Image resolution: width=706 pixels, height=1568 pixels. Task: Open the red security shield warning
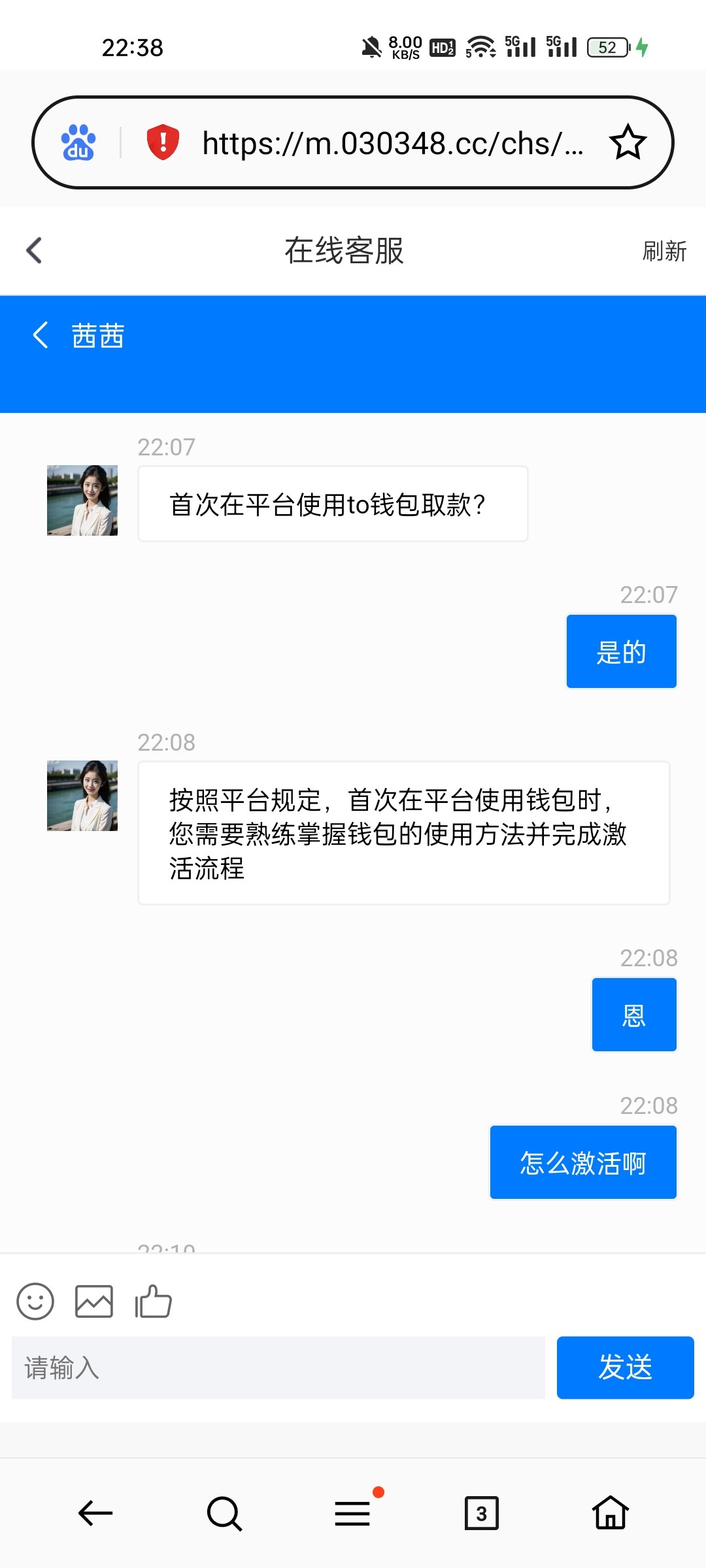pyautogui.click(x=163, y=142)
